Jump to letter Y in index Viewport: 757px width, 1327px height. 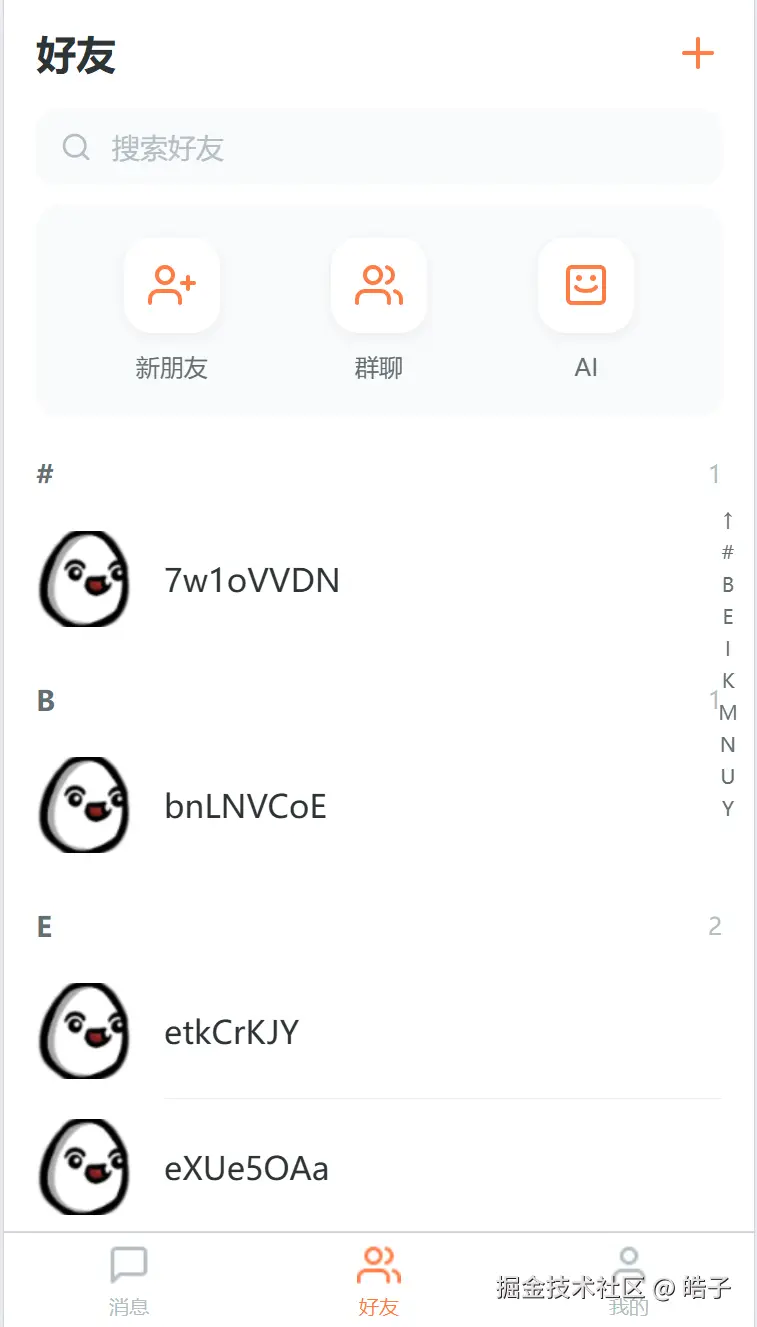[x=728, y=809]
